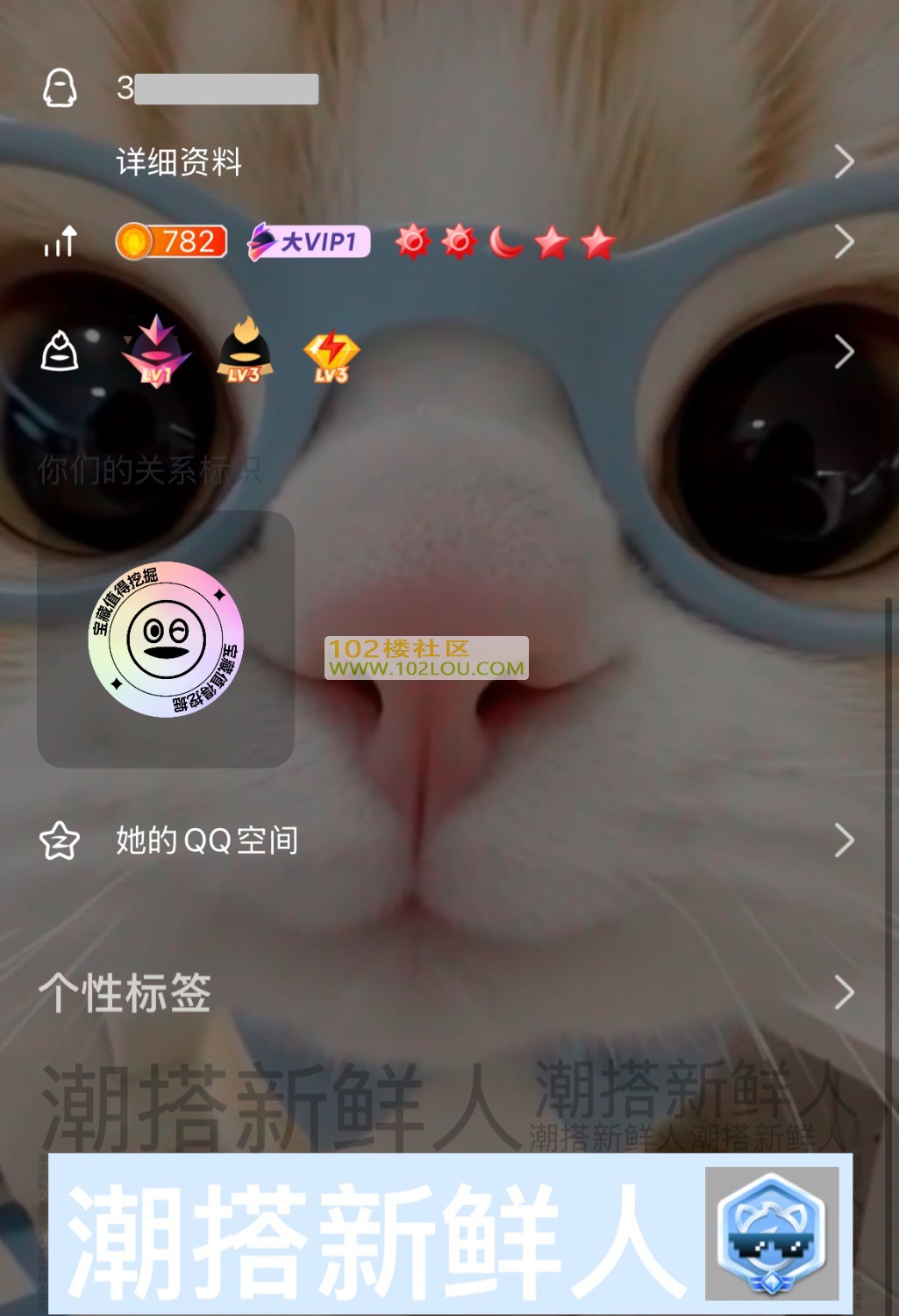Expand the 个性标签 section
This screenshot has width=899, height=1316.
click(x=447, y=993)
